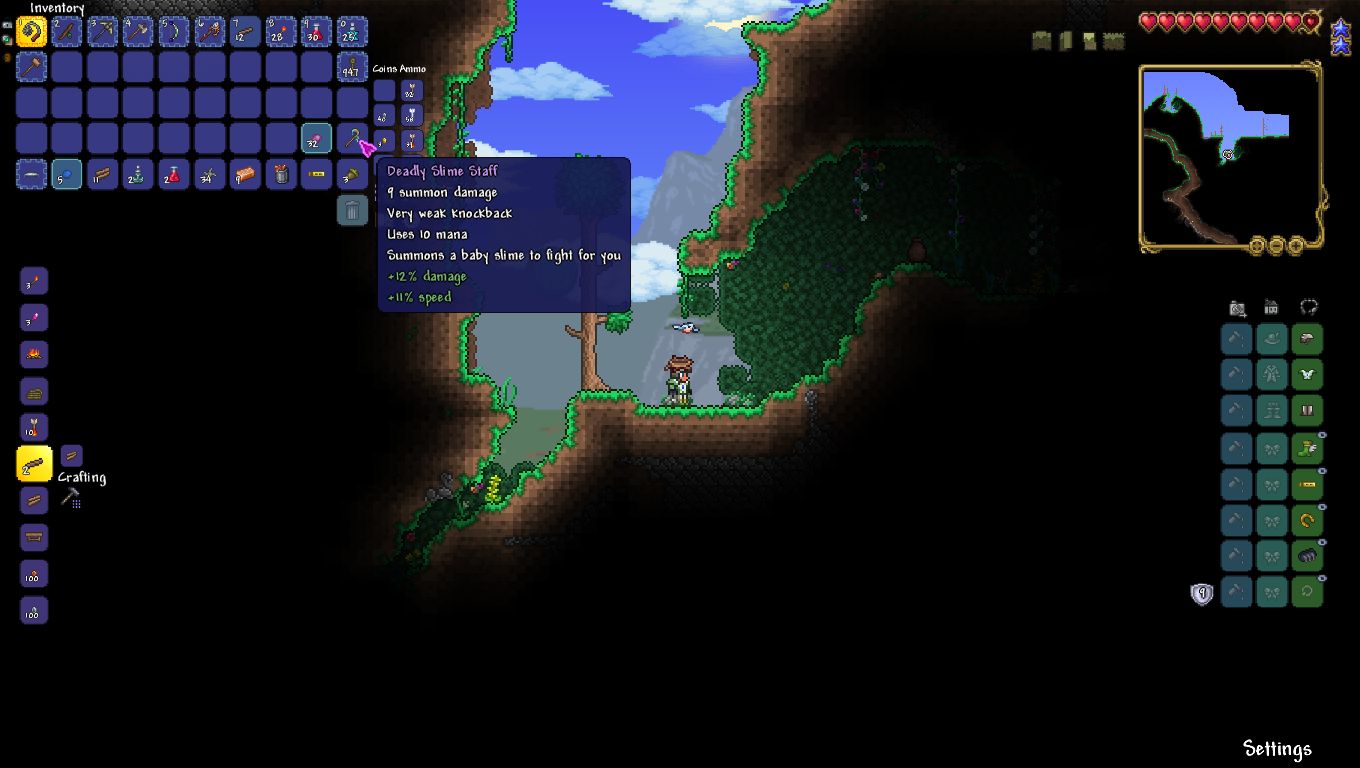Select the stack of 9 bricks

(x=245, y=174)
